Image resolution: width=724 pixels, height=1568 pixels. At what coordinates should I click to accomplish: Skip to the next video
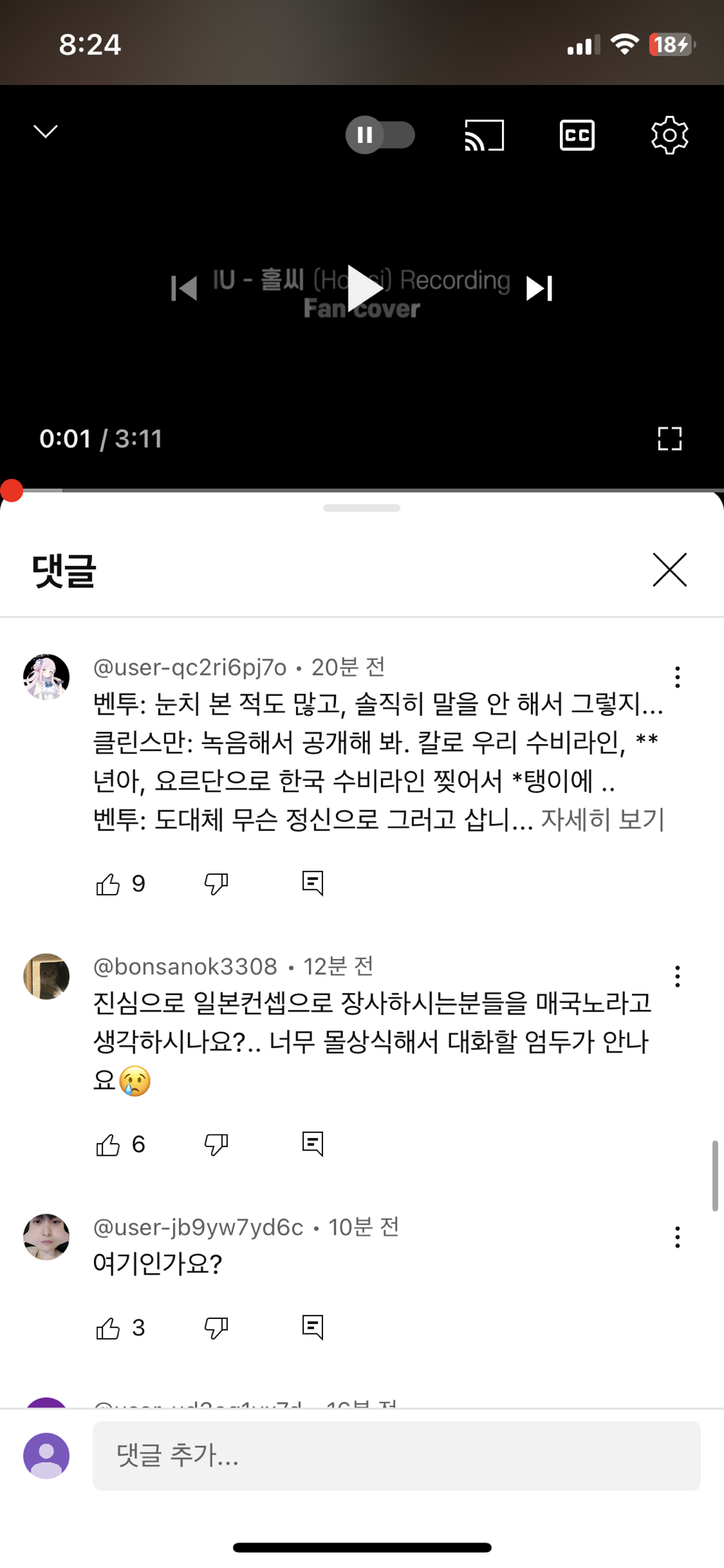tap(539, 288)
